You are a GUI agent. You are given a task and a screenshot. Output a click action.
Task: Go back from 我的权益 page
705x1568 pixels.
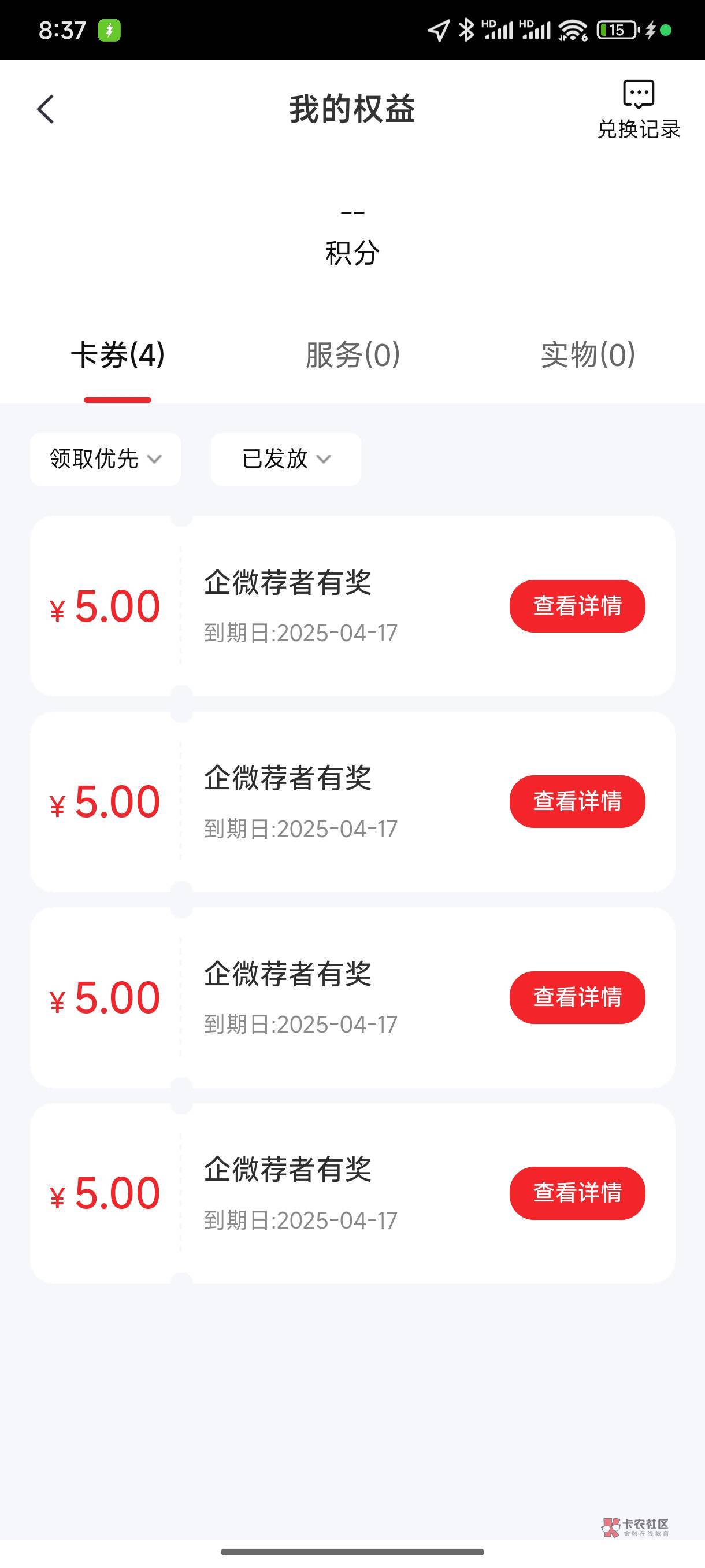click(46, 109)
